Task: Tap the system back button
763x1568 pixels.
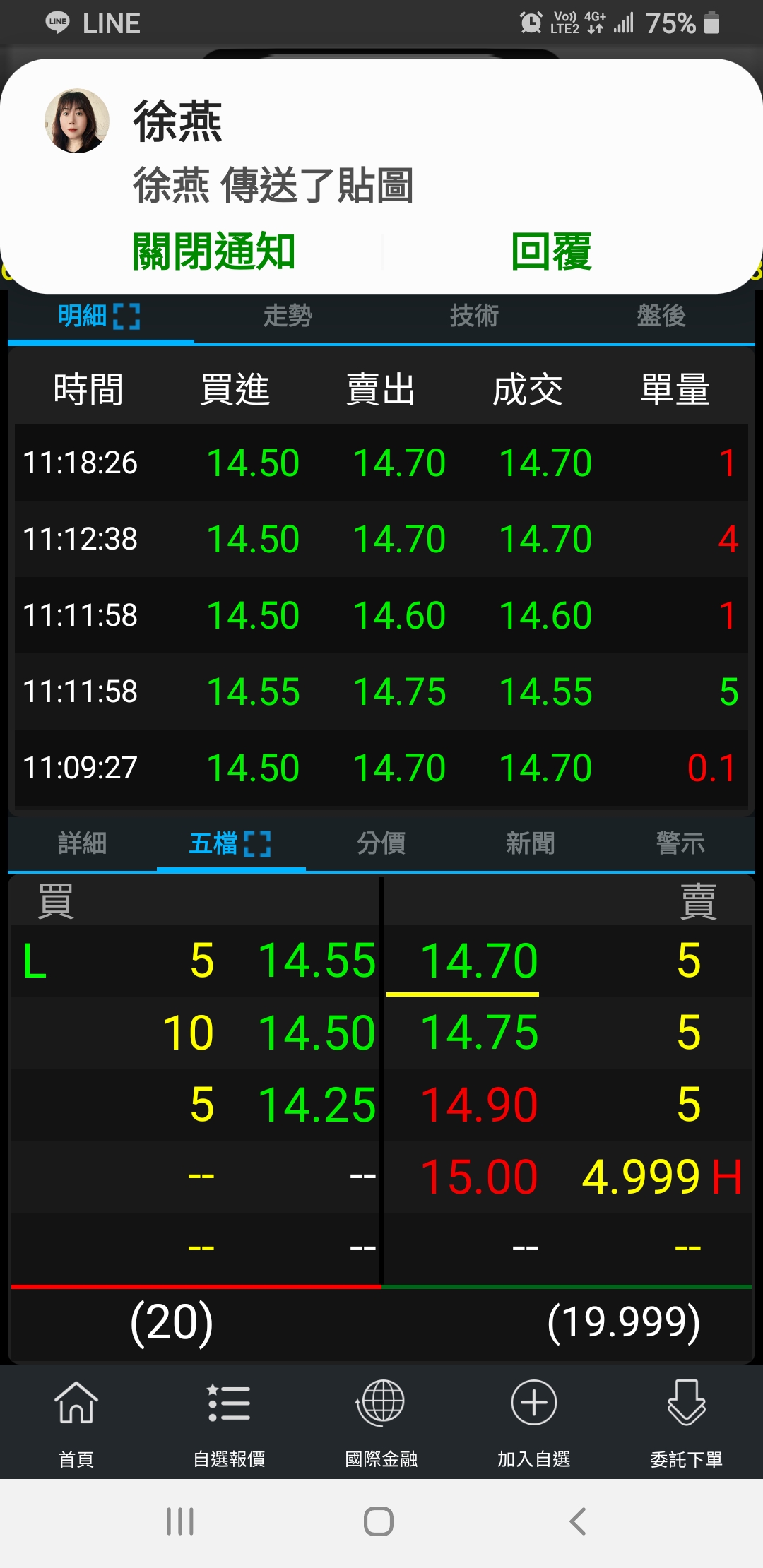Action: click(578, 1521)
